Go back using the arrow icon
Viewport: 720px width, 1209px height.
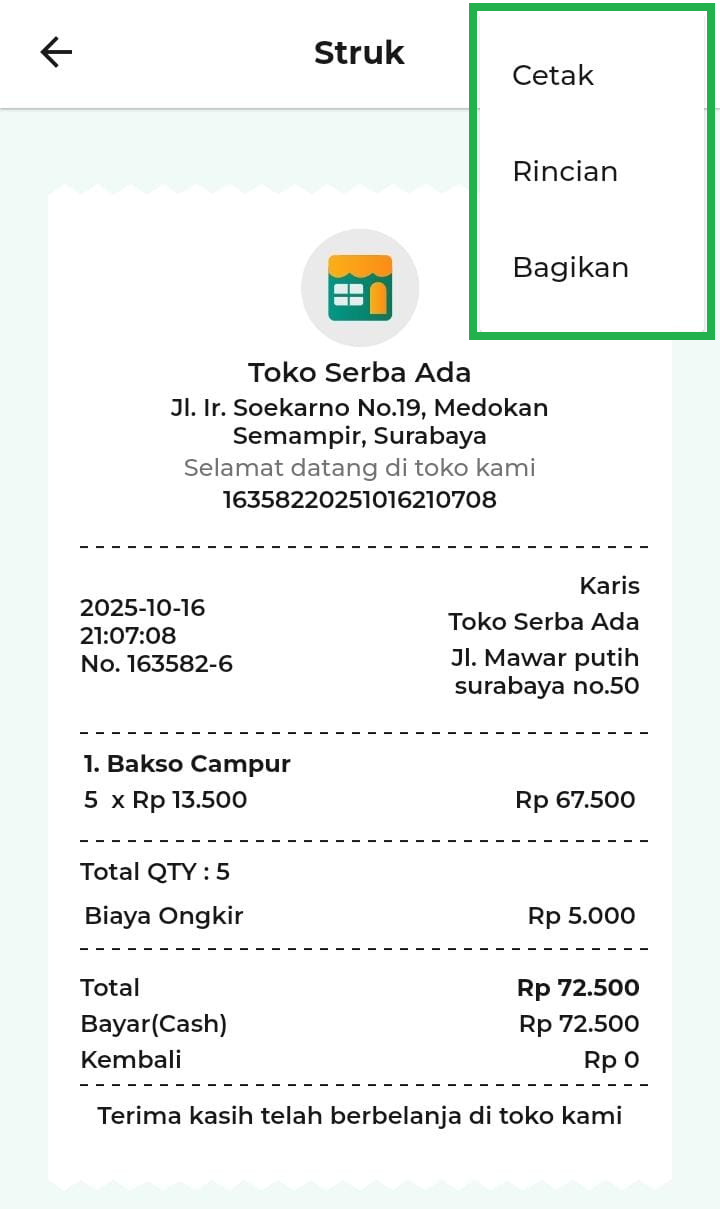[x=56, y=52]
